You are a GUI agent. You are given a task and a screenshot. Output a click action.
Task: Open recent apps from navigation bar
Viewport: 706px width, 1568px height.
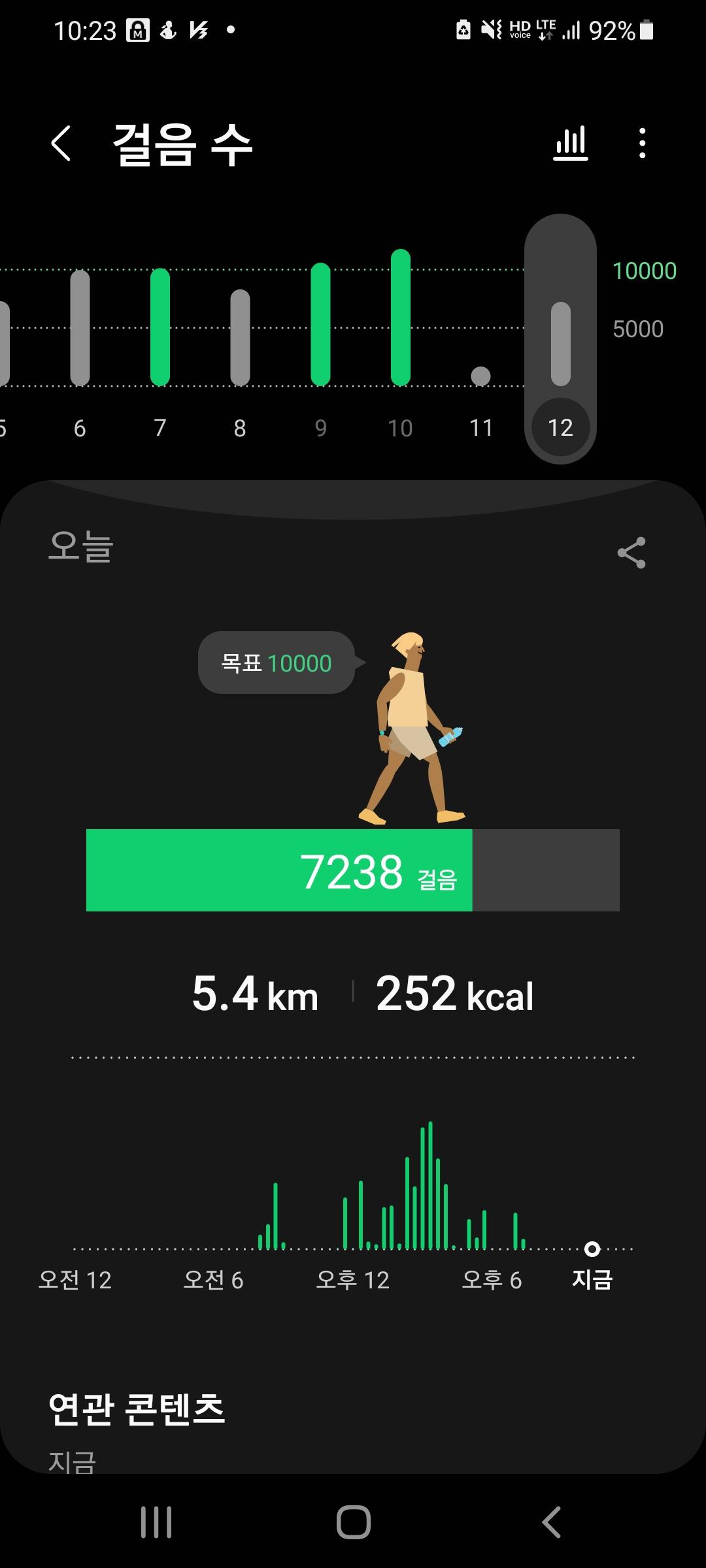click(x=156, y=1522)
